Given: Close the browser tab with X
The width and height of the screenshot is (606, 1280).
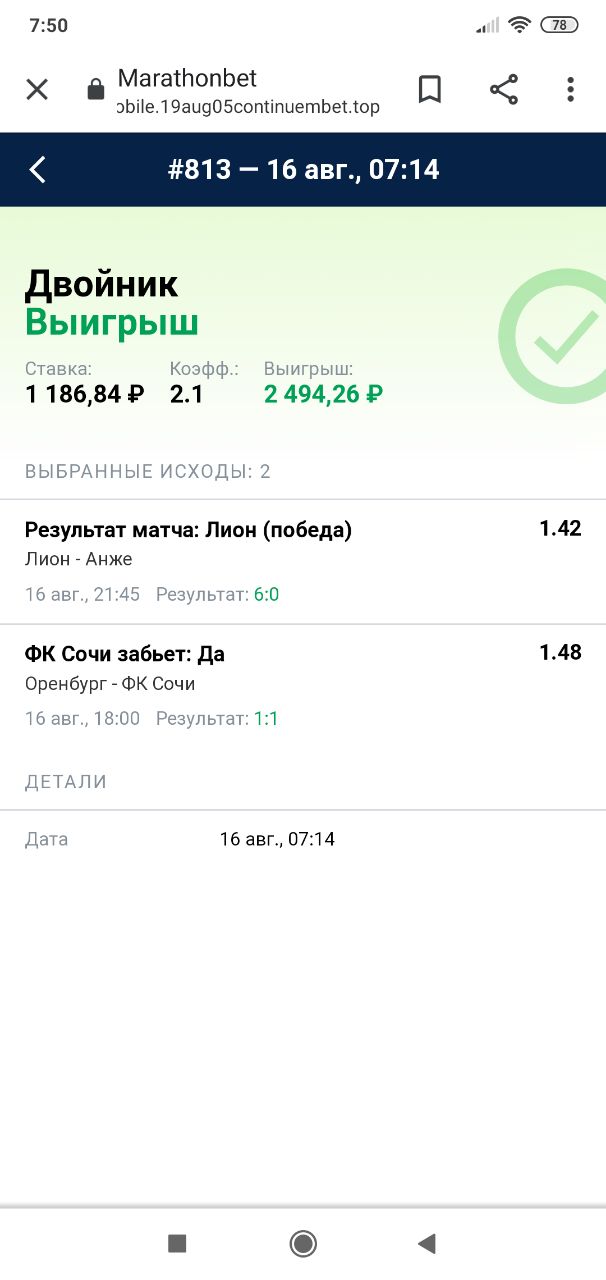Looking at the screenshot, I should 37,90.
